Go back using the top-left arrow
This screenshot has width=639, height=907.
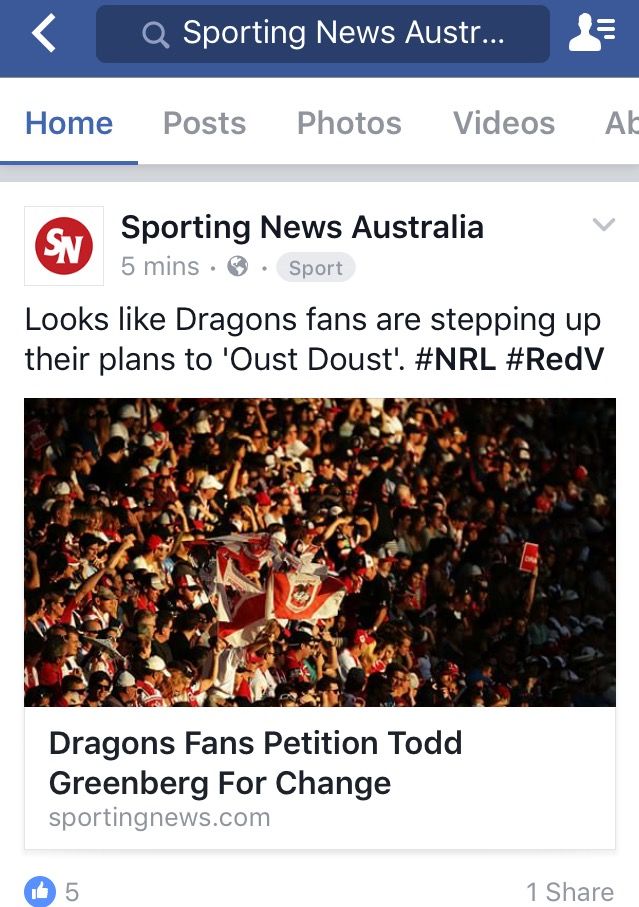coord(43,34)
